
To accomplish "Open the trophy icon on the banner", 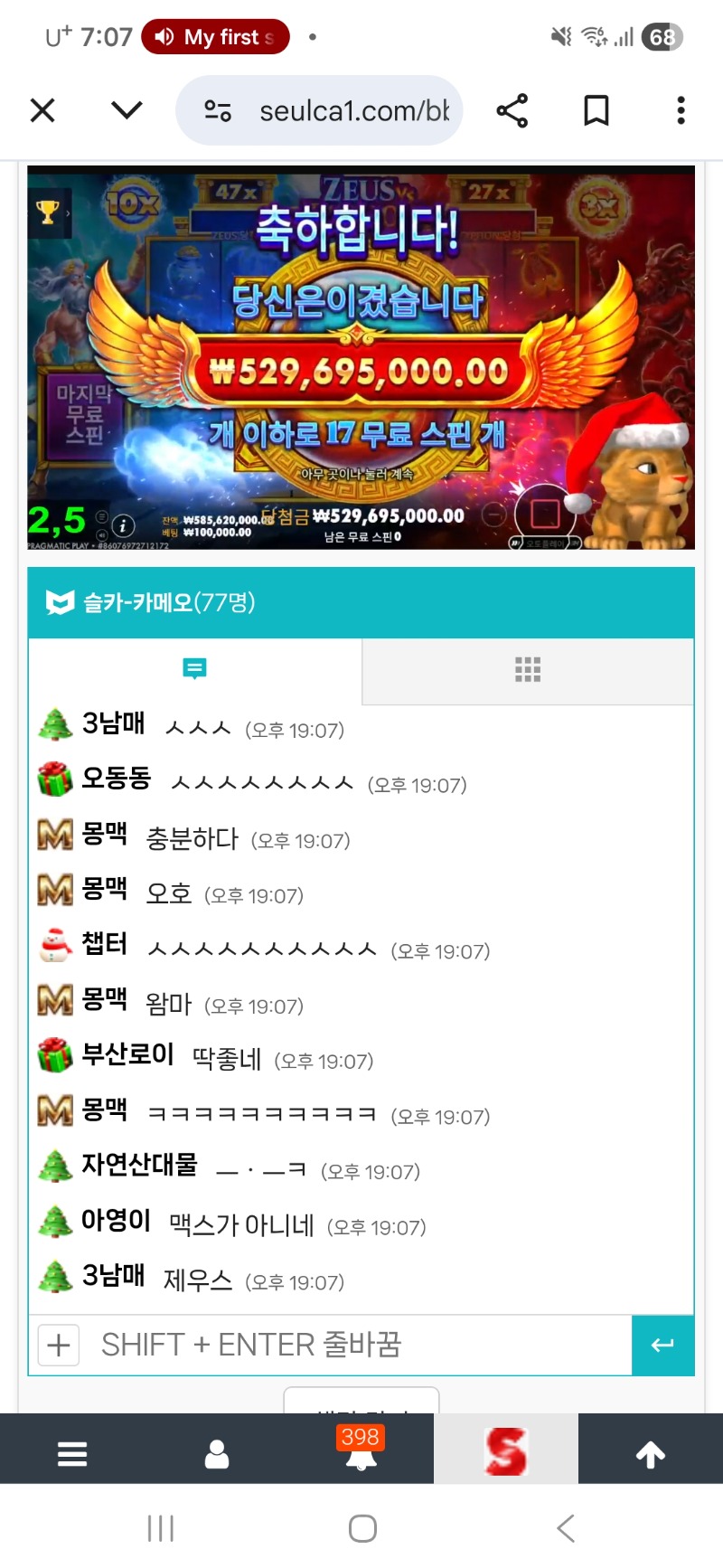I will [47, 213].
